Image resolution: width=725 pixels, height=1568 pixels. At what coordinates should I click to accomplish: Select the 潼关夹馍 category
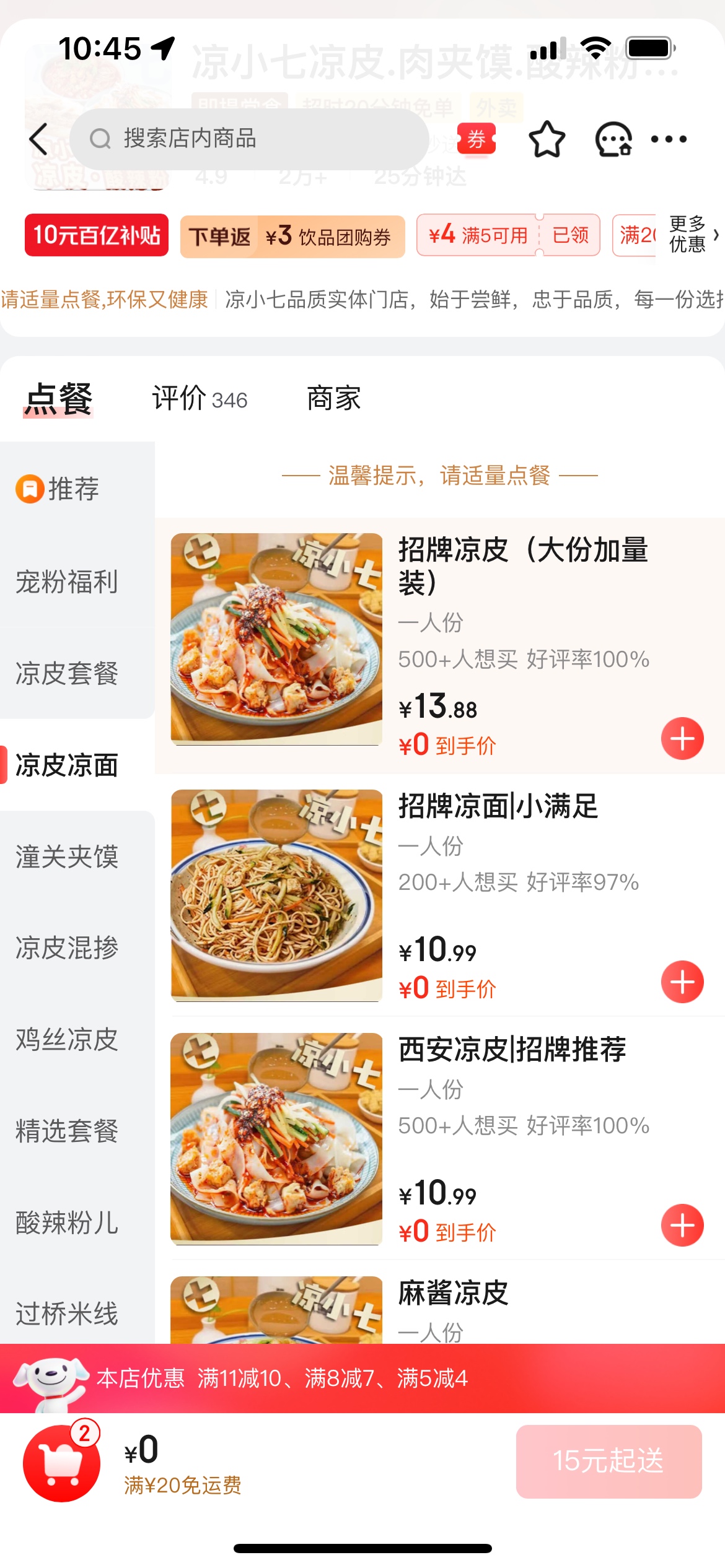point(67,856)
